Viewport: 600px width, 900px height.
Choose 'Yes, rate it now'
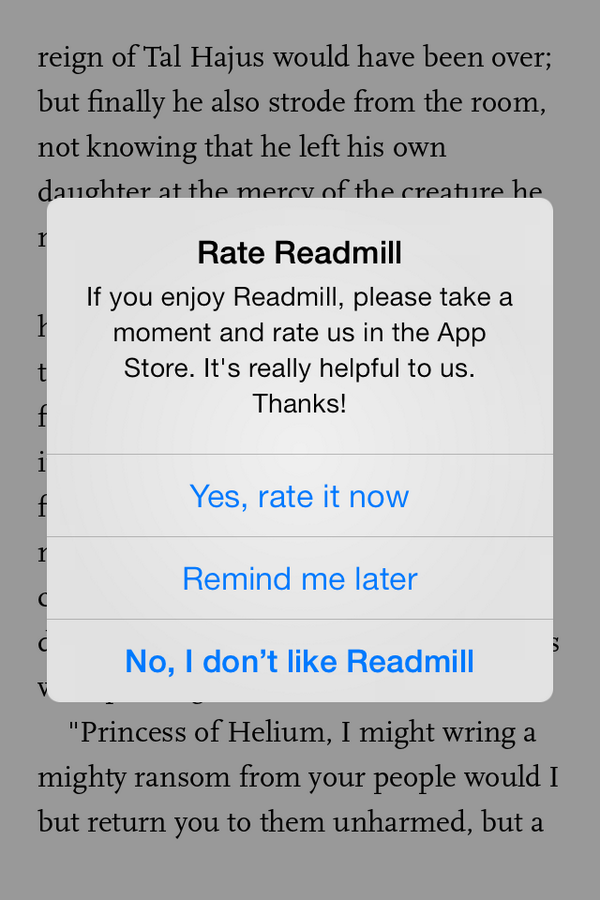pyautogui.click(x=299, y=496)
